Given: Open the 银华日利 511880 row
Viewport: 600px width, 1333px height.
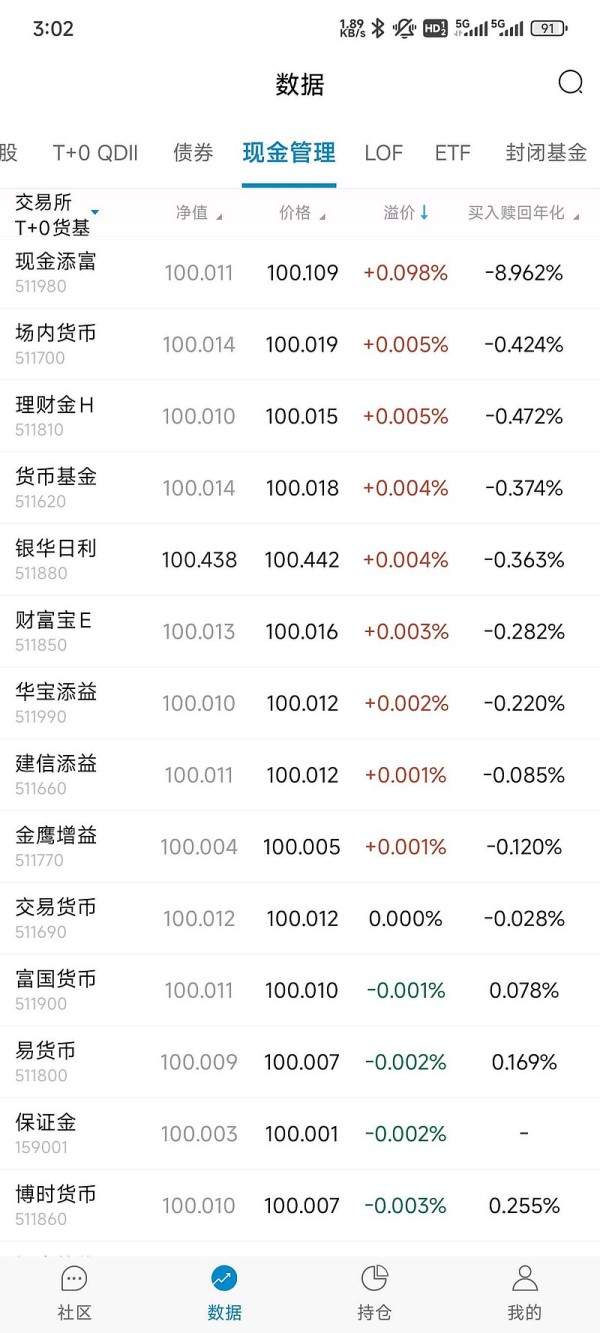Looking at the screenshot, I should (300, 560).
